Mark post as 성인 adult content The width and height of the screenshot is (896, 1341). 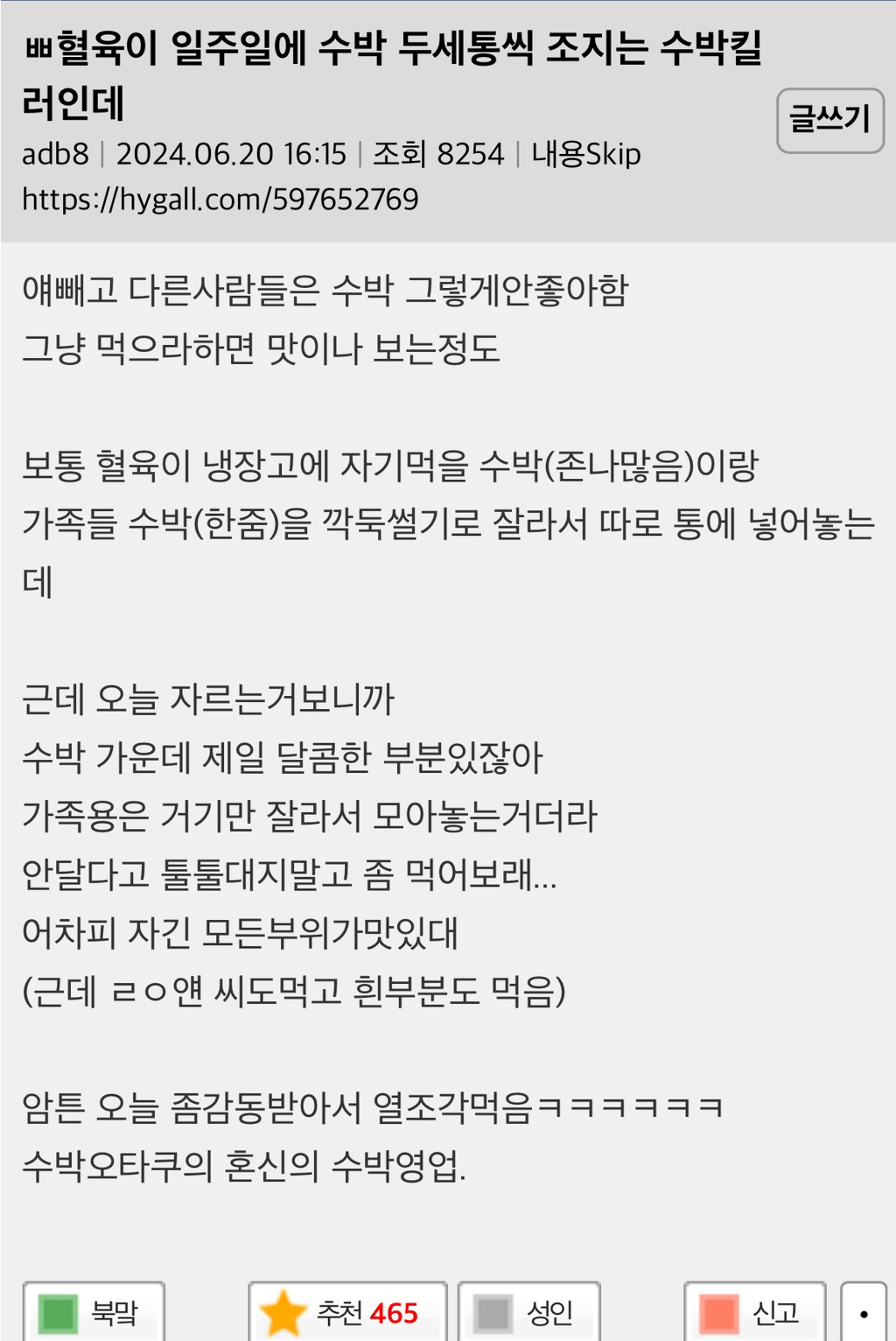pyautogui.click(x=528, y=1312)
